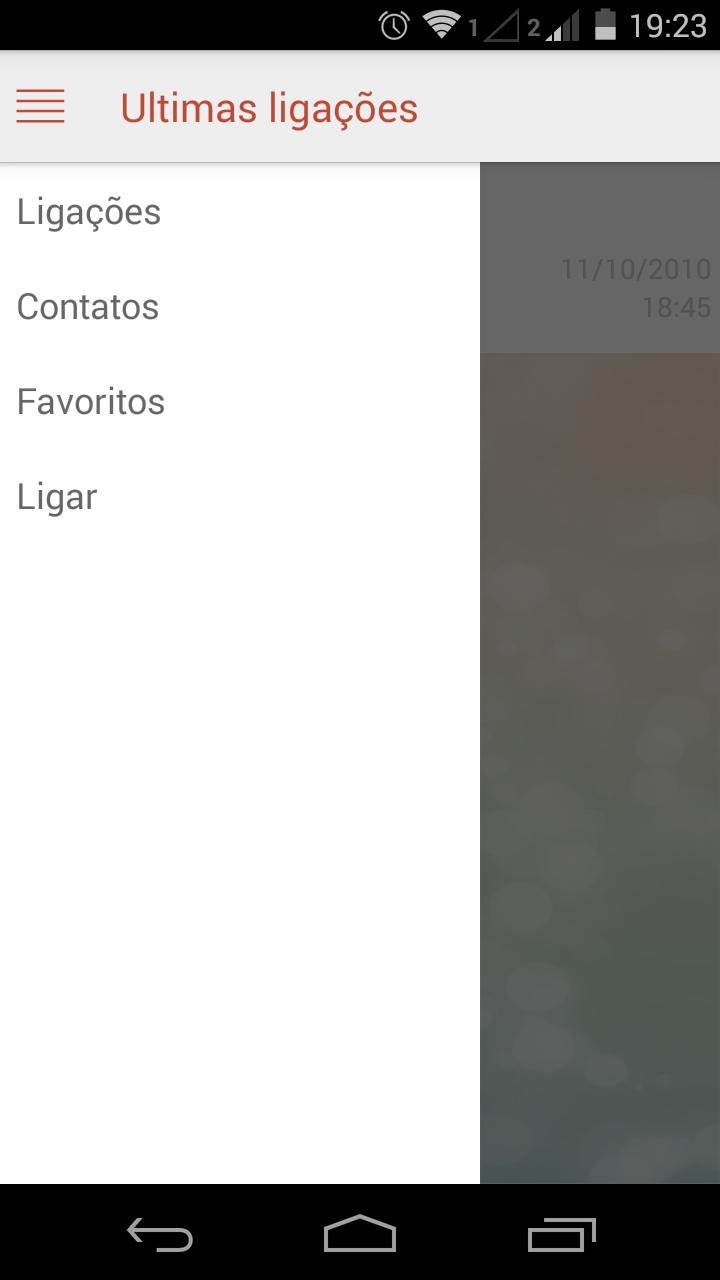The width and height of the screenshot is (720, 1280).
Task: Go to the home screen
Action: pyautogui.click(x=360, y=1234)
